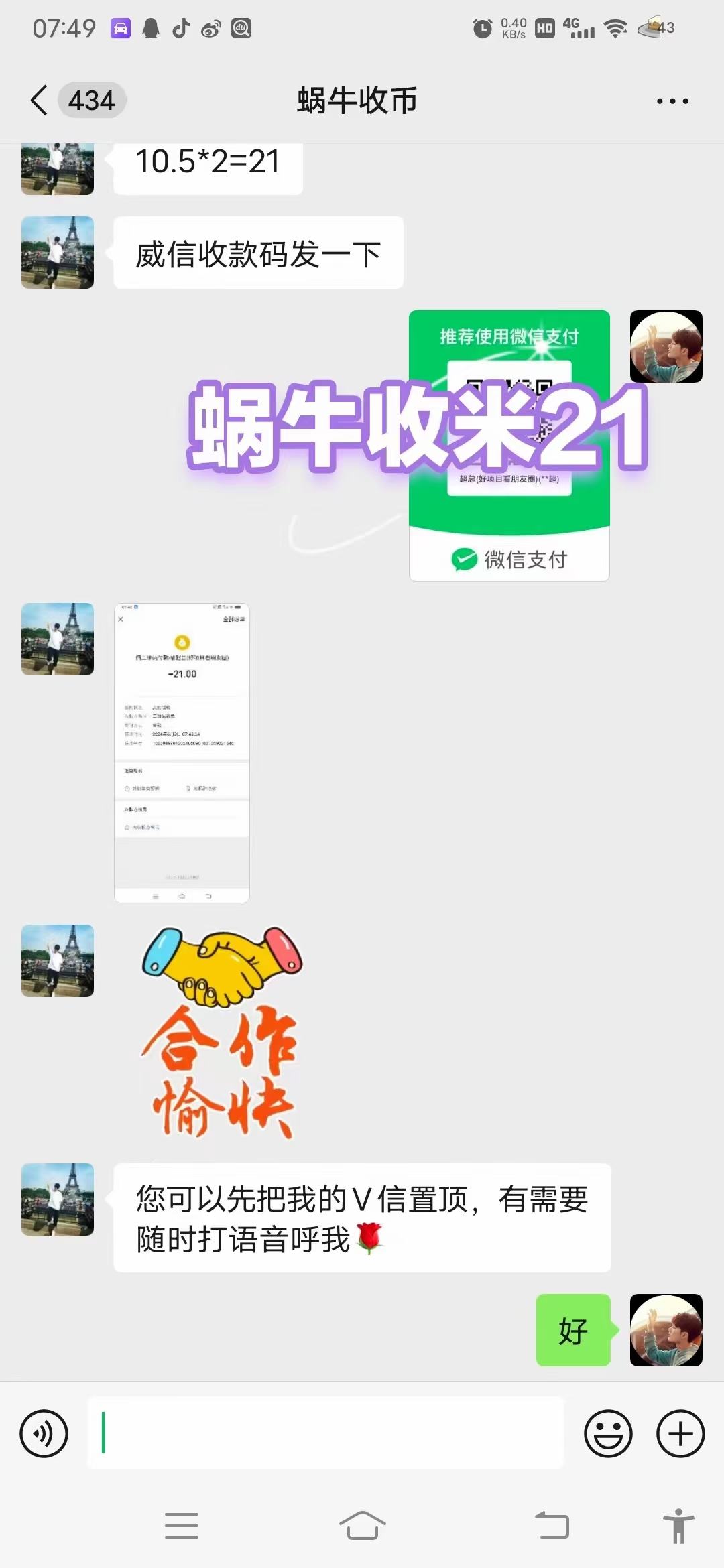Tap the system home button
724x1568 pixels.
tap(362, 1526)
